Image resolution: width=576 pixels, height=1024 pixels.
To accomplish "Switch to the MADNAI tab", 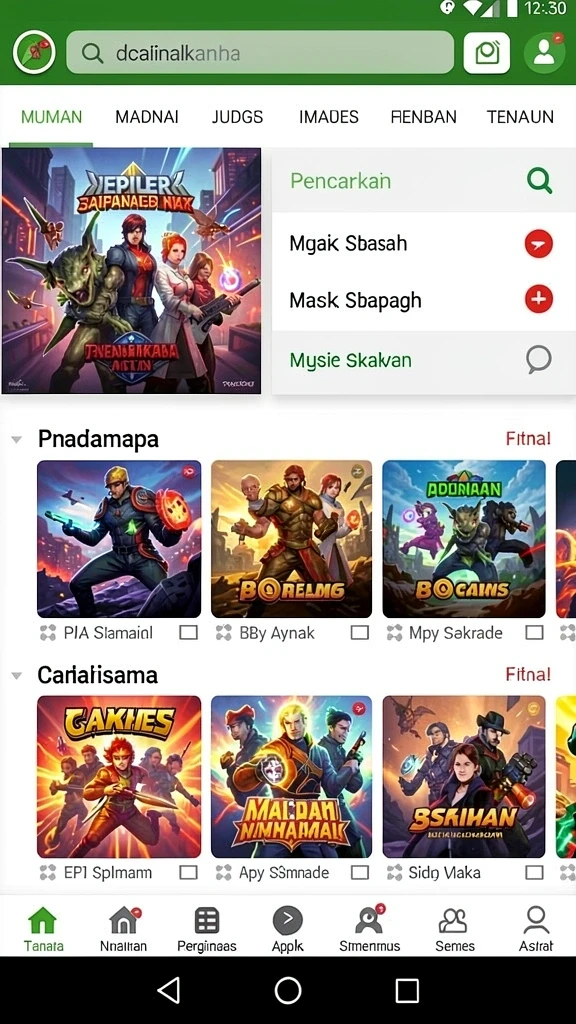I will 147,117.
